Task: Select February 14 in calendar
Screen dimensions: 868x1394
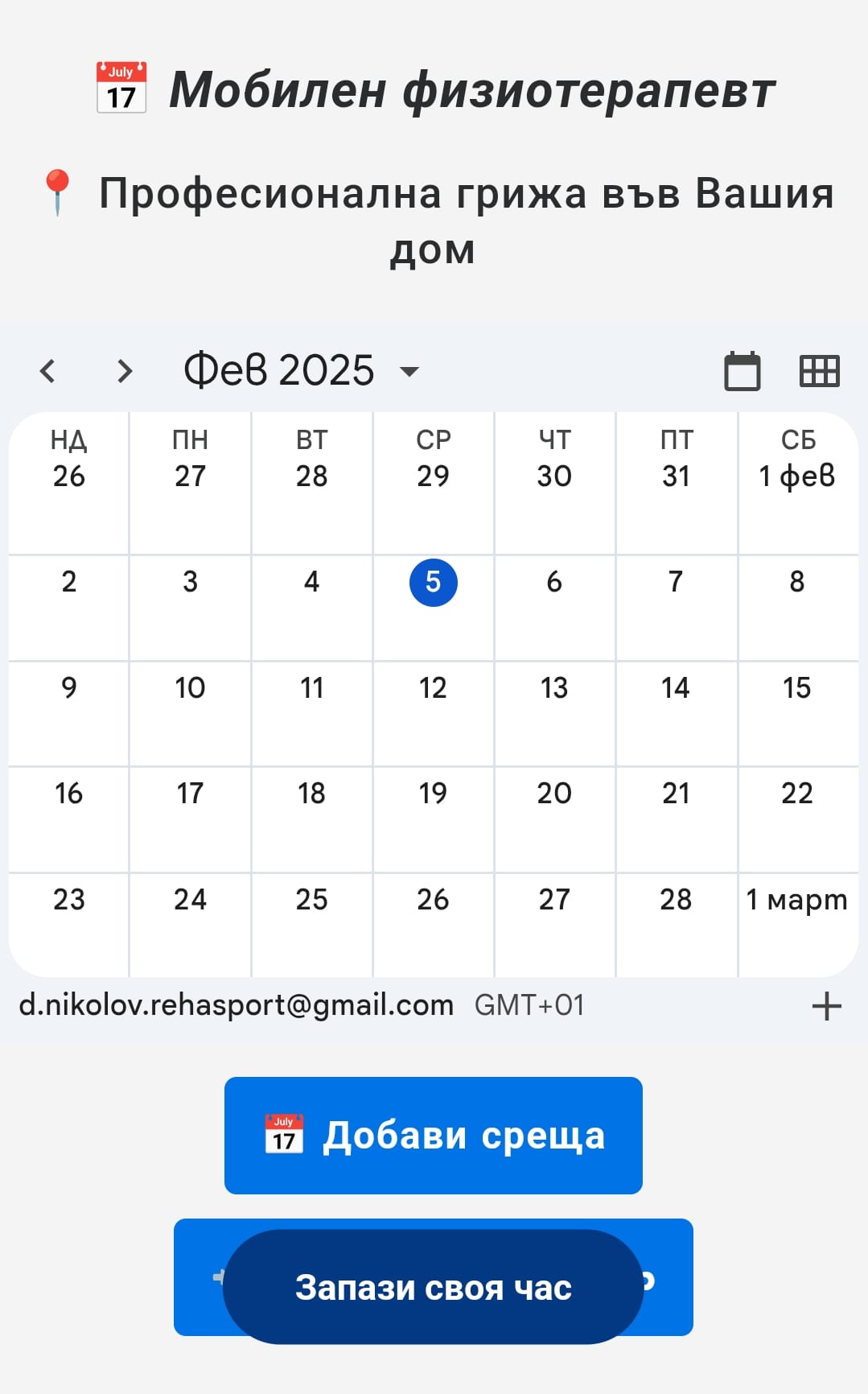Action: (x=676, y=689)
